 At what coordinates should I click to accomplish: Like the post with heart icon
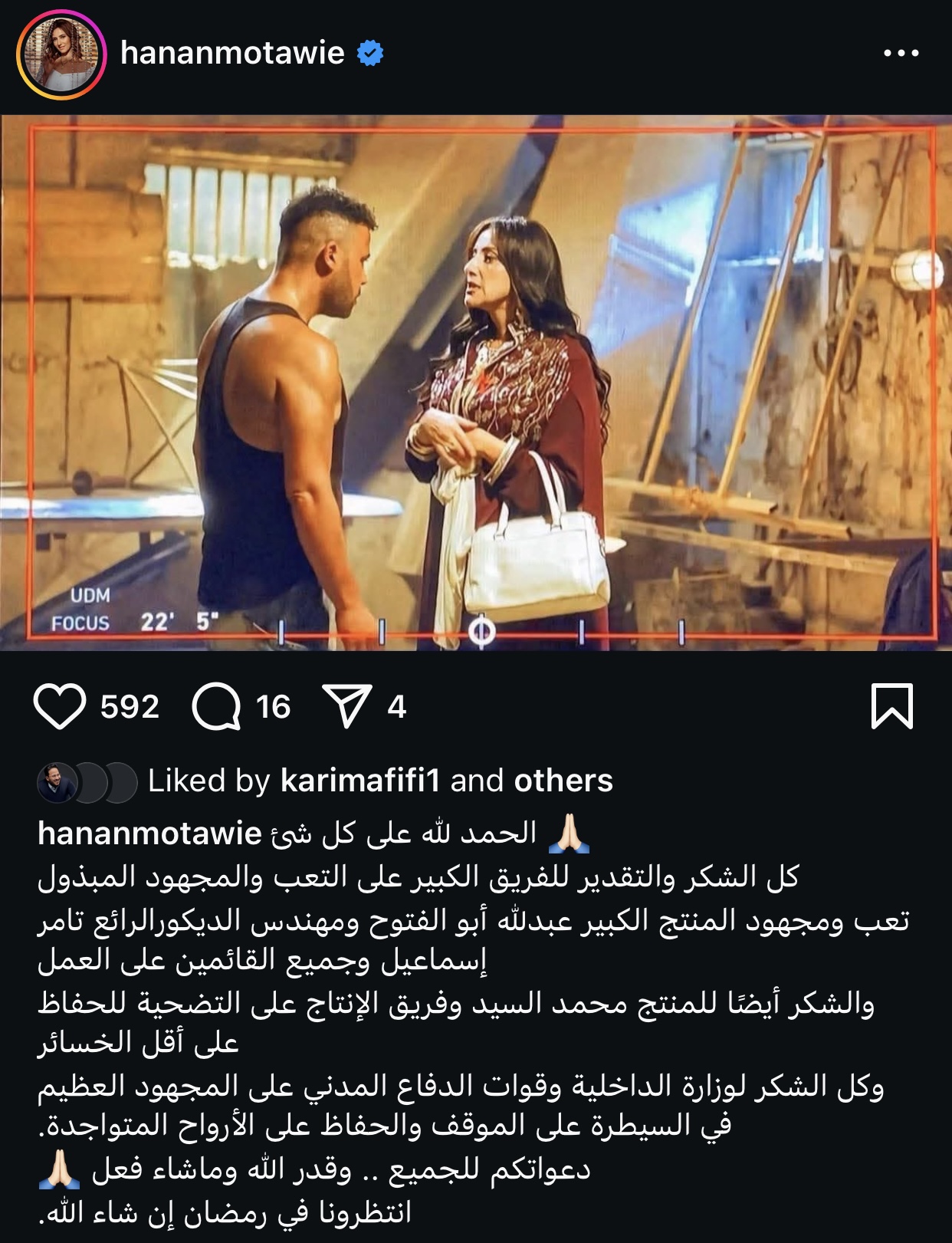pyautogui.click(x=60, y=706)
